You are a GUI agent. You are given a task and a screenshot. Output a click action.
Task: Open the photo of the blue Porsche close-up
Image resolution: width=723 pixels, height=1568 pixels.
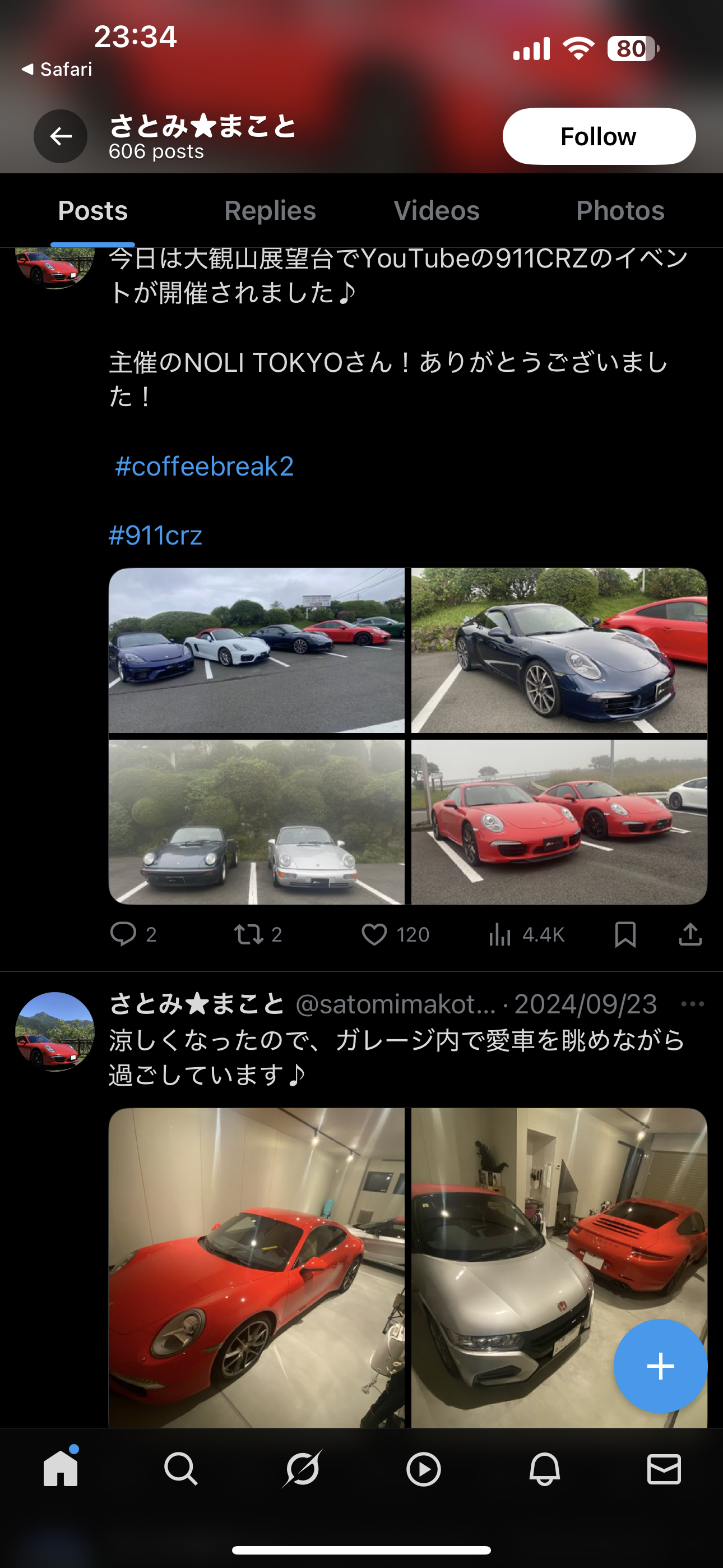[559, 650]
